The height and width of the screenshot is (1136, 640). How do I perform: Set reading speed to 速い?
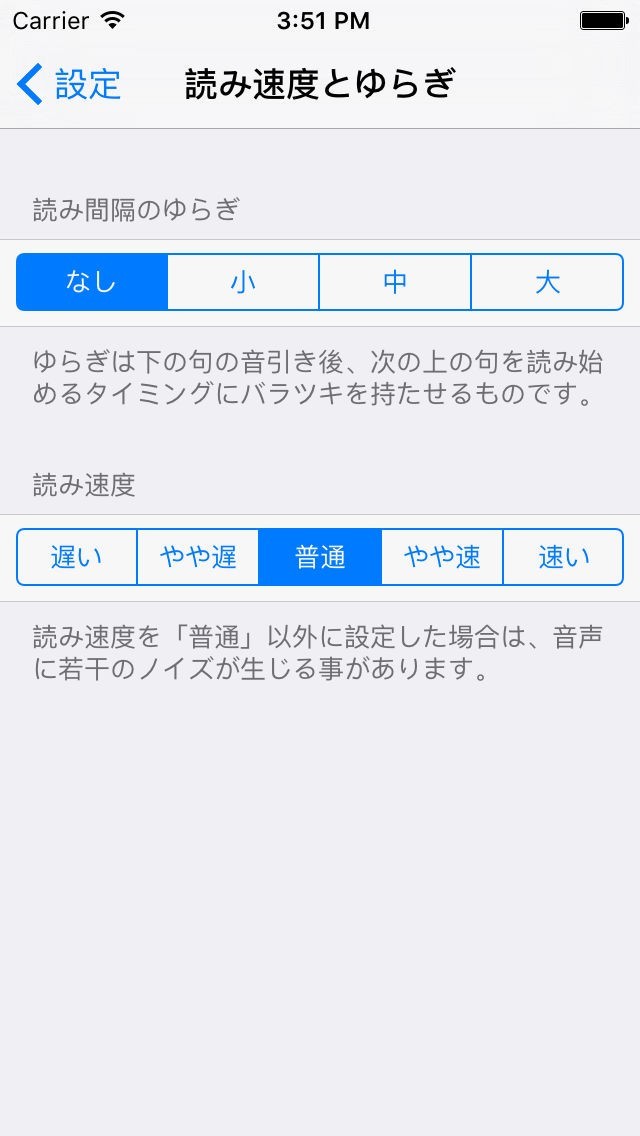[x=563, y=557]
